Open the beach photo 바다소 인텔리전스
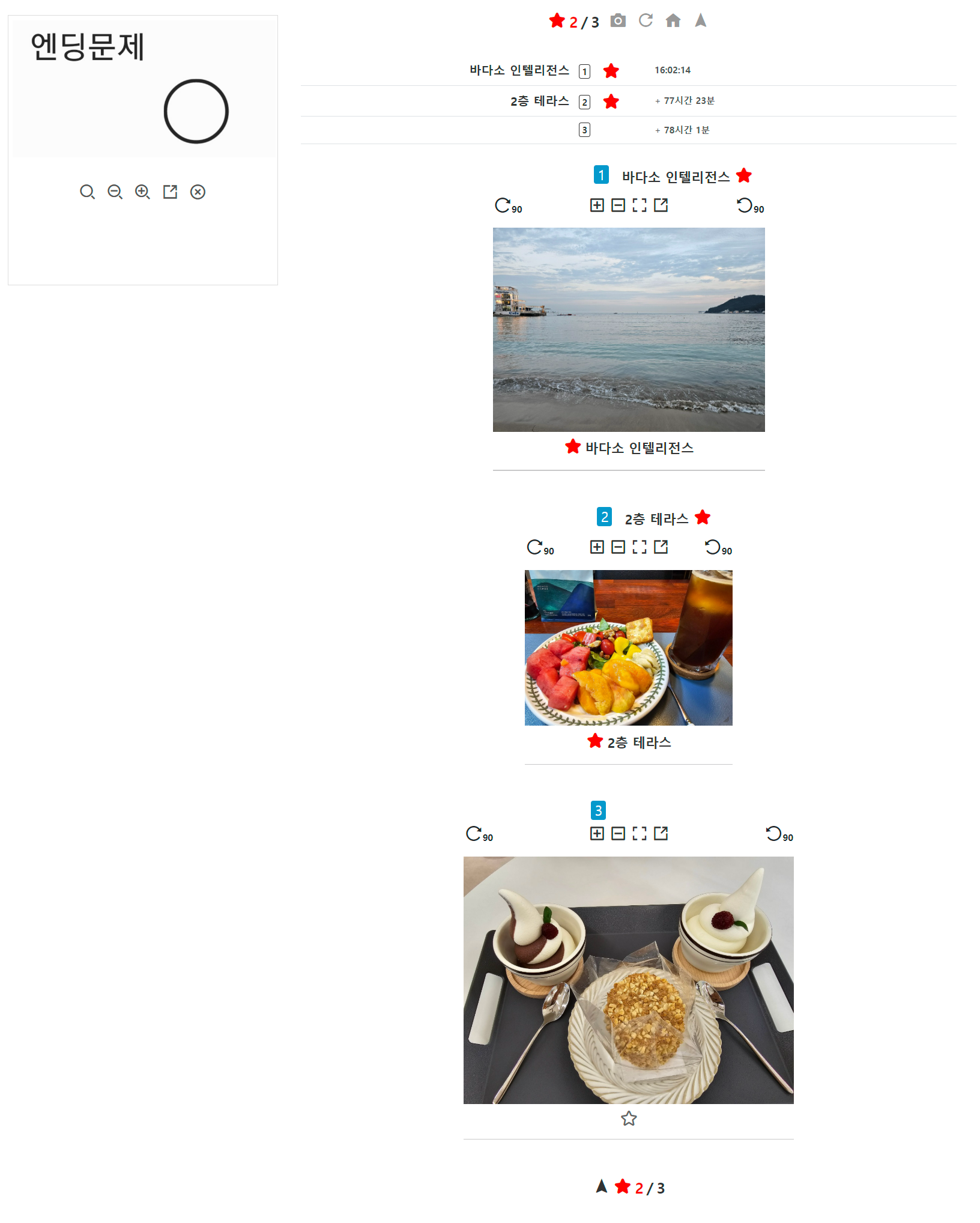The image size is (980, 1223). [629, 329]
